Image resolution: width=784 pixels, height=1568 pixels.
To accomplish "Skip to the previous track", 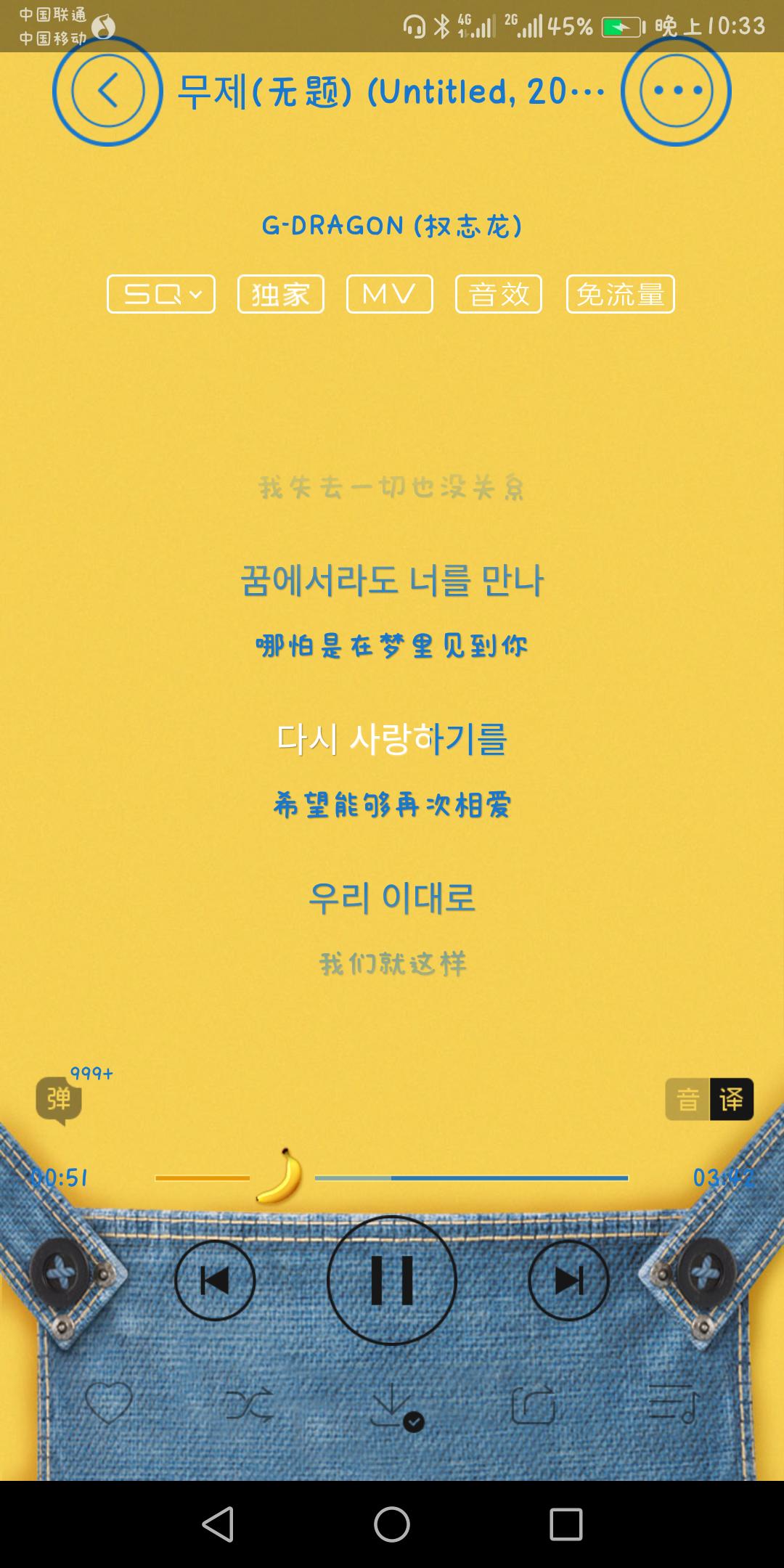I will click(x=215, y=1281).
